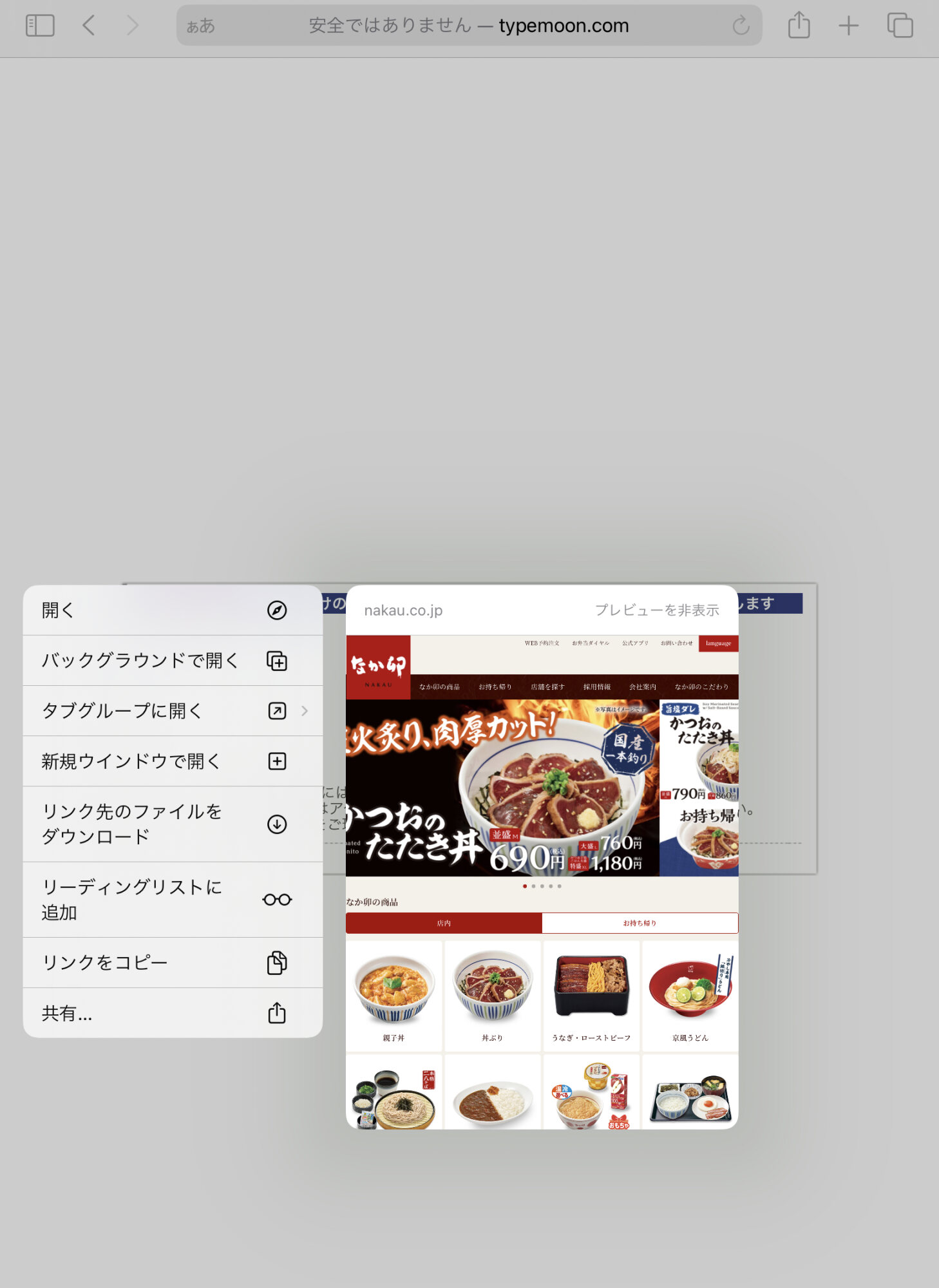This screenshot has width=939, height=1288.
Task: Toggle the Safari sidebar button
Action: tap(40, 26)
